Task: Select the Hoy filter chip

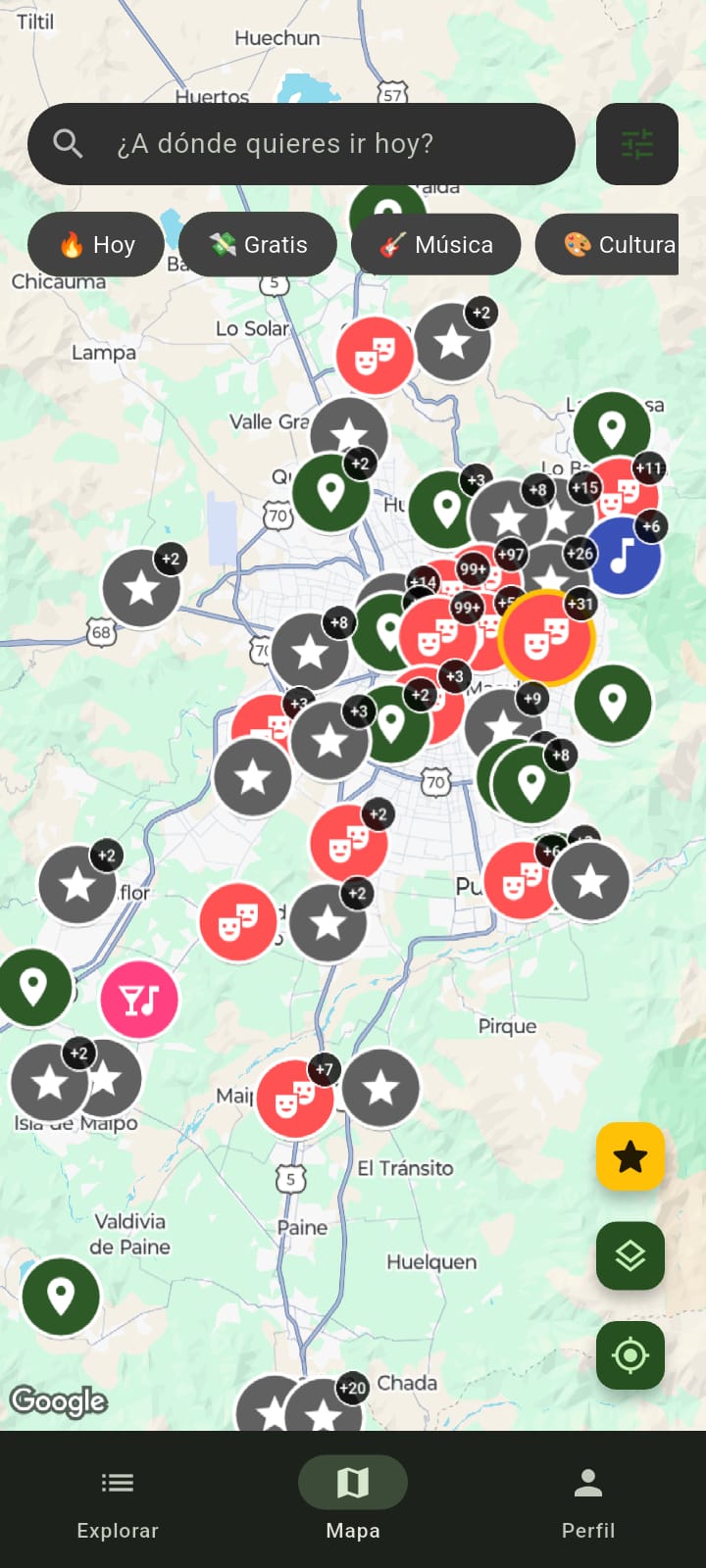Action: point(96,245)
